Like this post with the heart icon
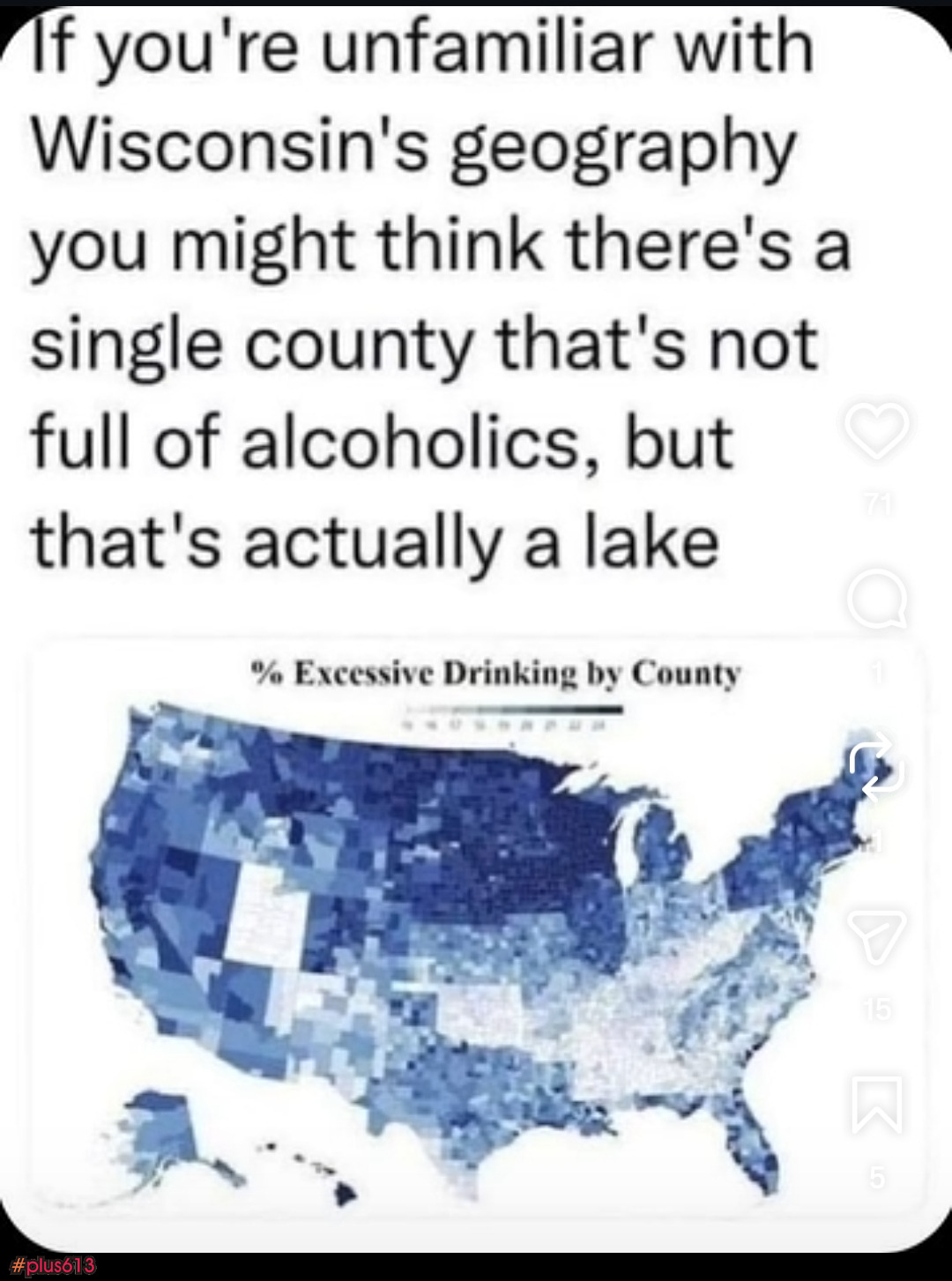This screenshot has width=952, height=1281. [877, 430]
